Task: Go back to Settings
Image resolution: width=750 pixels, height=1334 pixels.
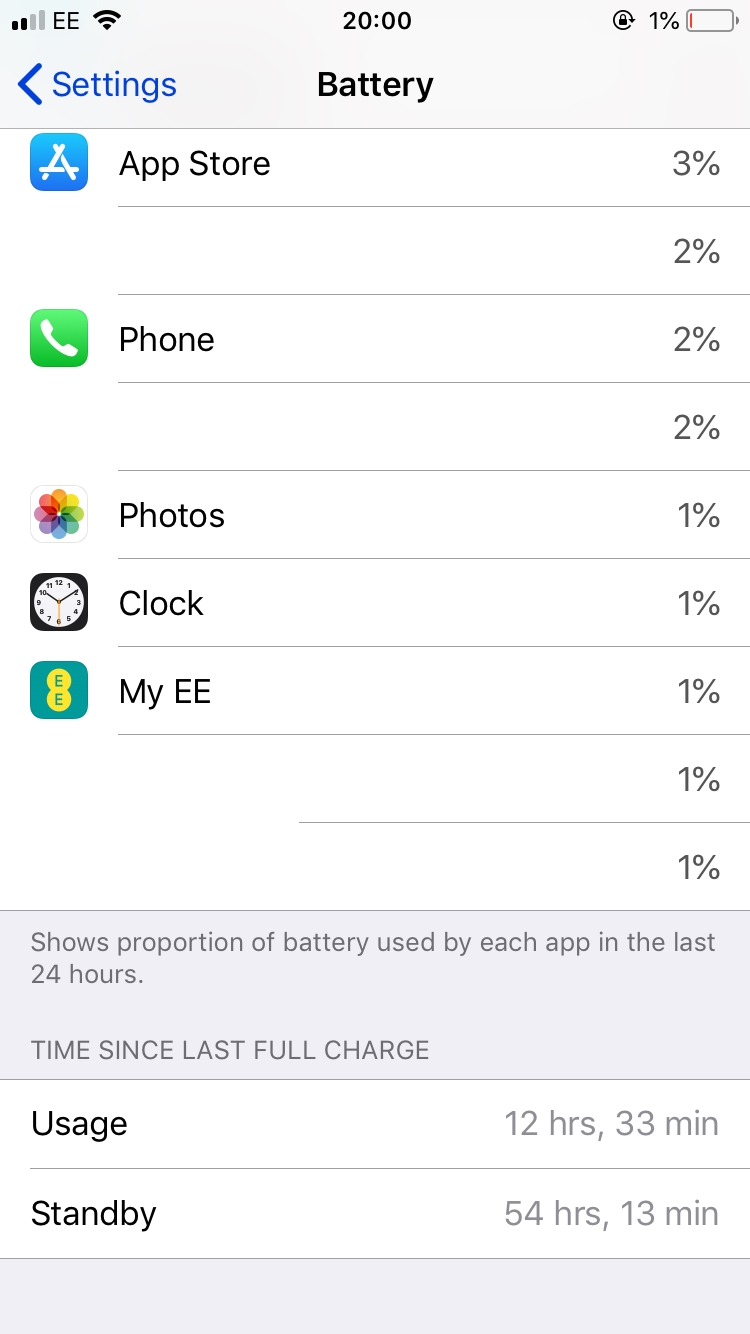Action: pos(97,85)
